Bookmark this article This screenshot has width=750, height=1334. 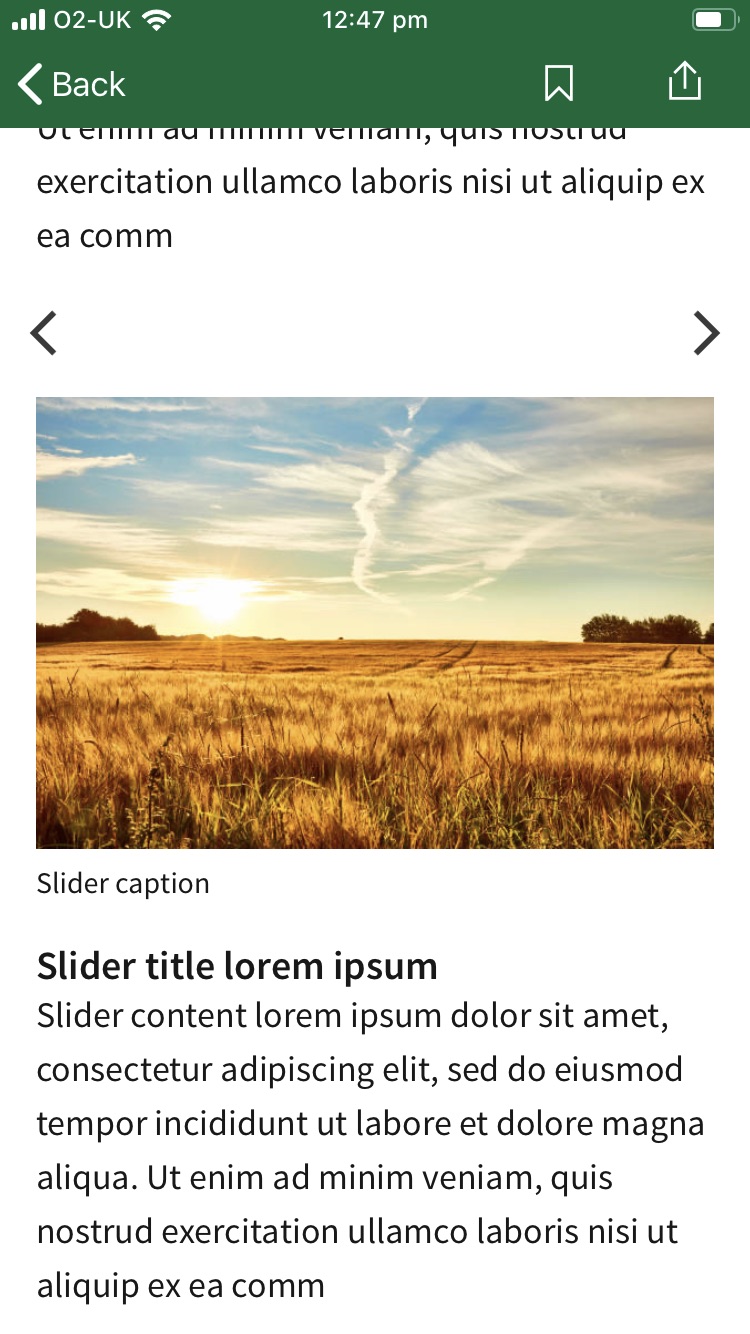point(559,83)
